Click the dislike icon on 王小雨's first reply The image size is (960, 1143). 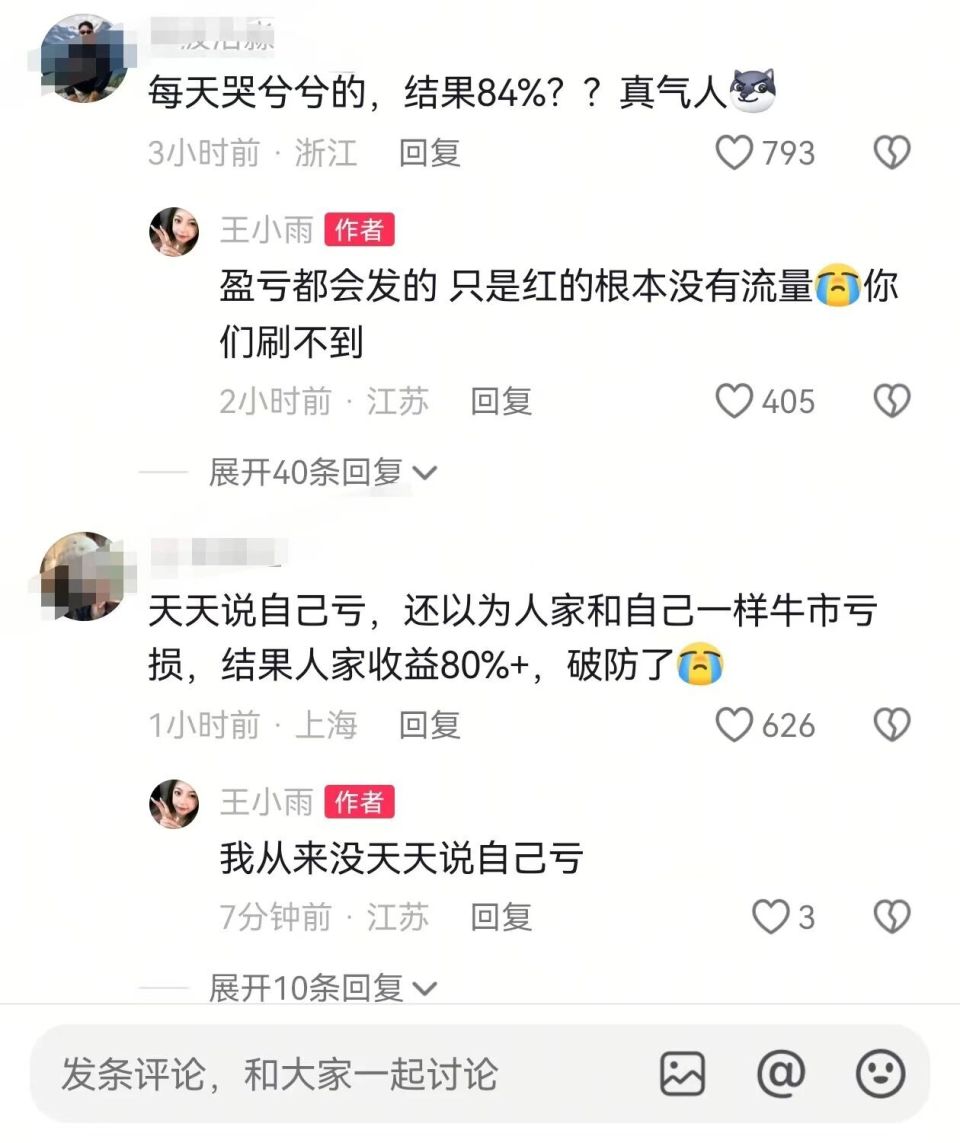(x=890, y=402)
